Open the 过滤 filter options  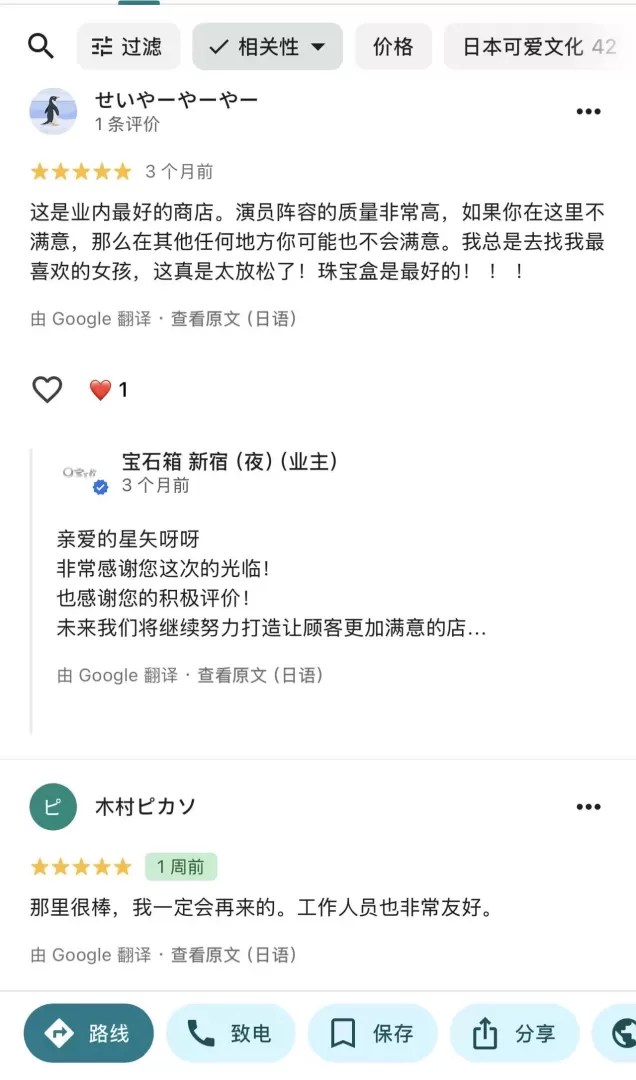128,46
